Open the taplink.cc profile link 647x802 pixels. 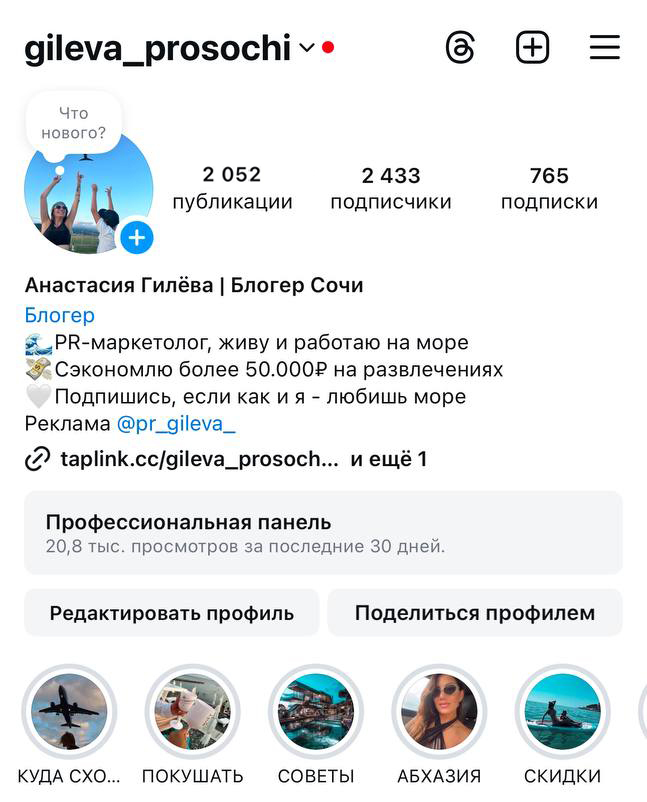[198, 459]
